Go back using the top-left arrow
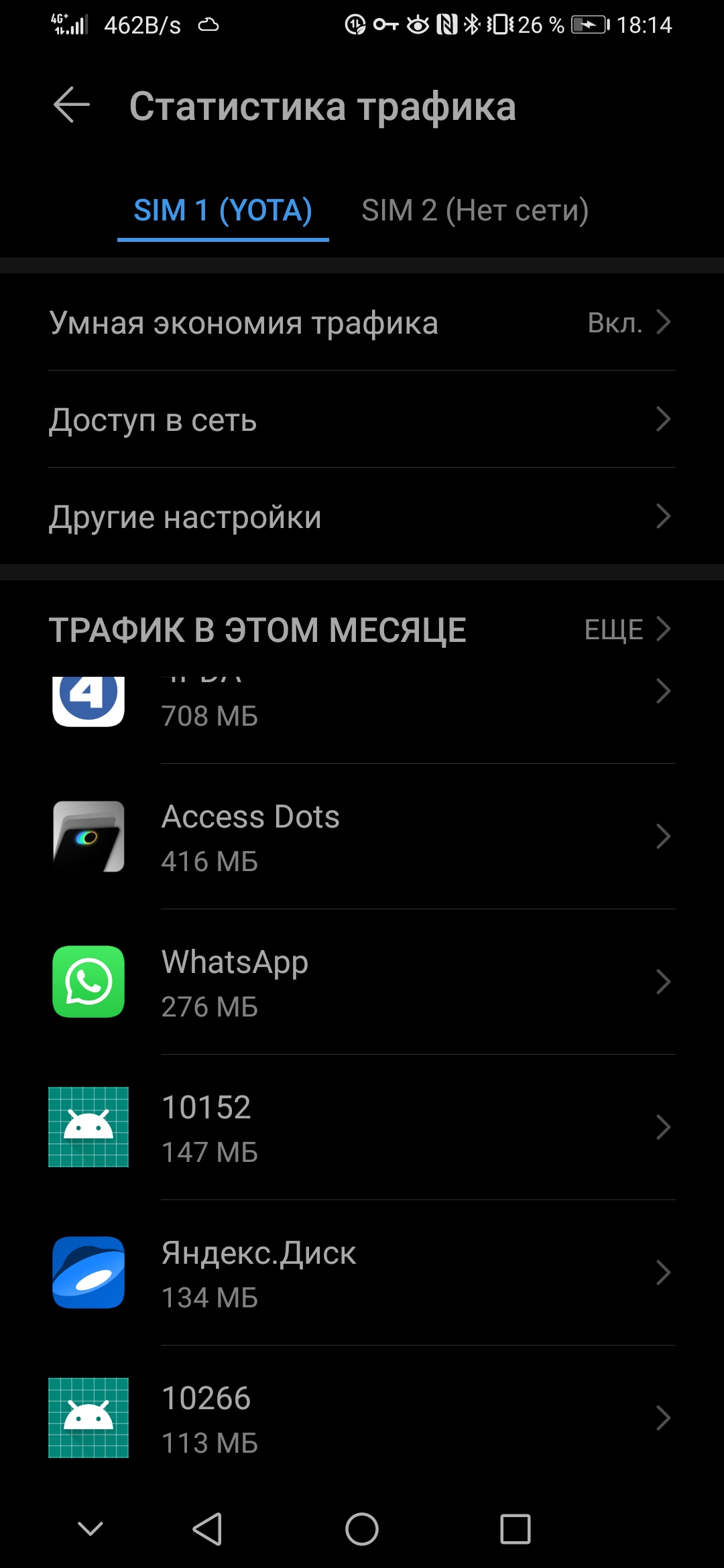Viewport: 724px width, 1568px height. tap(71, 106)
